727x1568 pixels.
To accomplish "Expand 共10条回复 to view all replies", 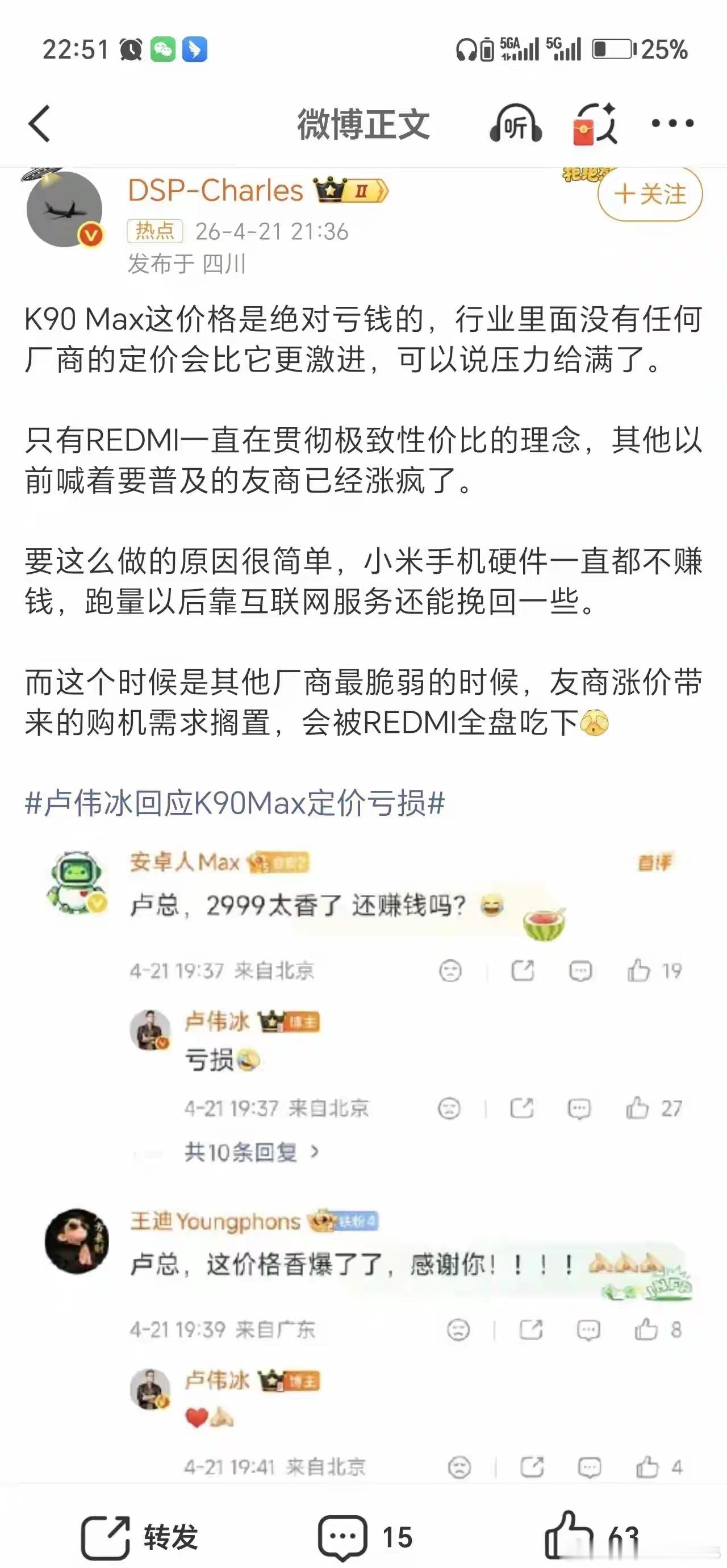I will point(240,1151).
